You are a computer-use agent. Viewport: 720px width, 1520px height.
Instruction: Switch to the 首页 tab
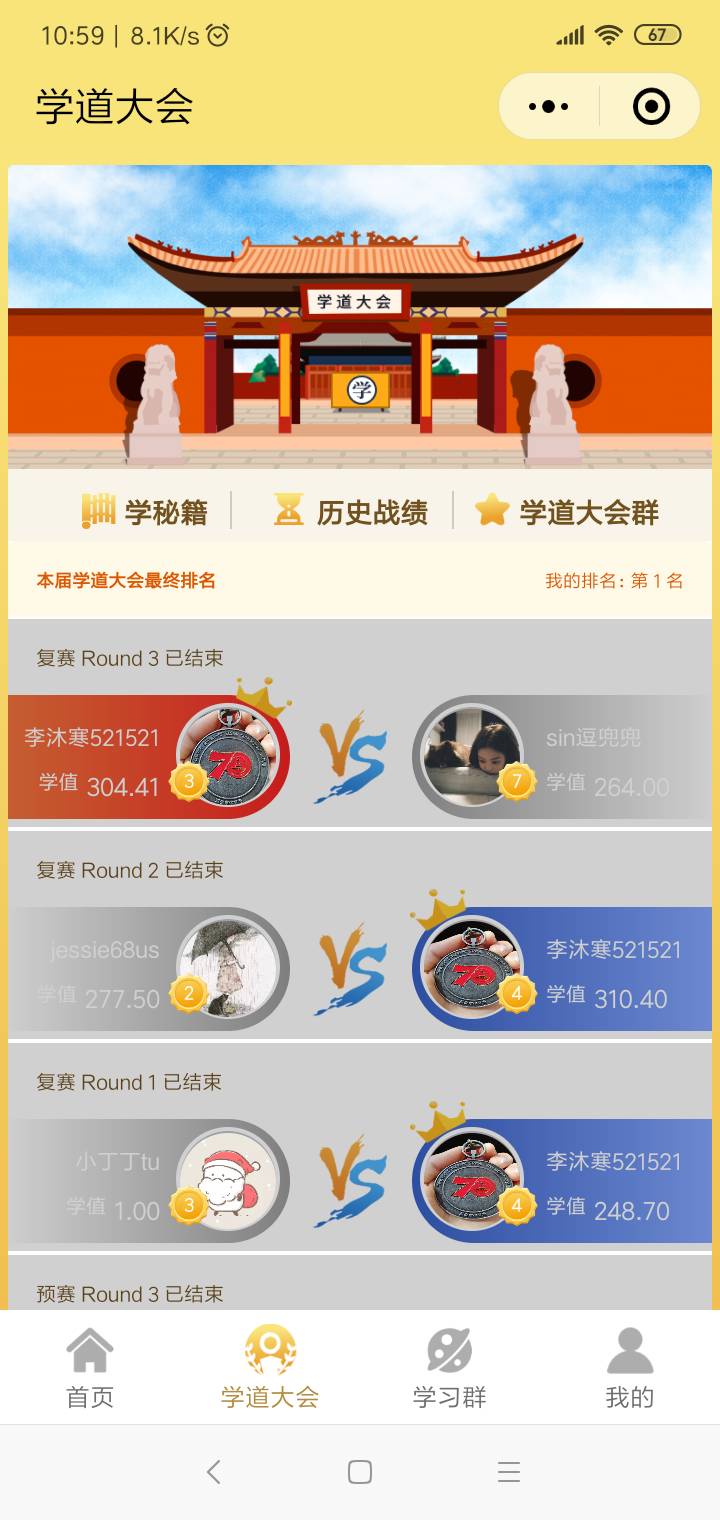pyautogui.click(x=90, y=1368)
